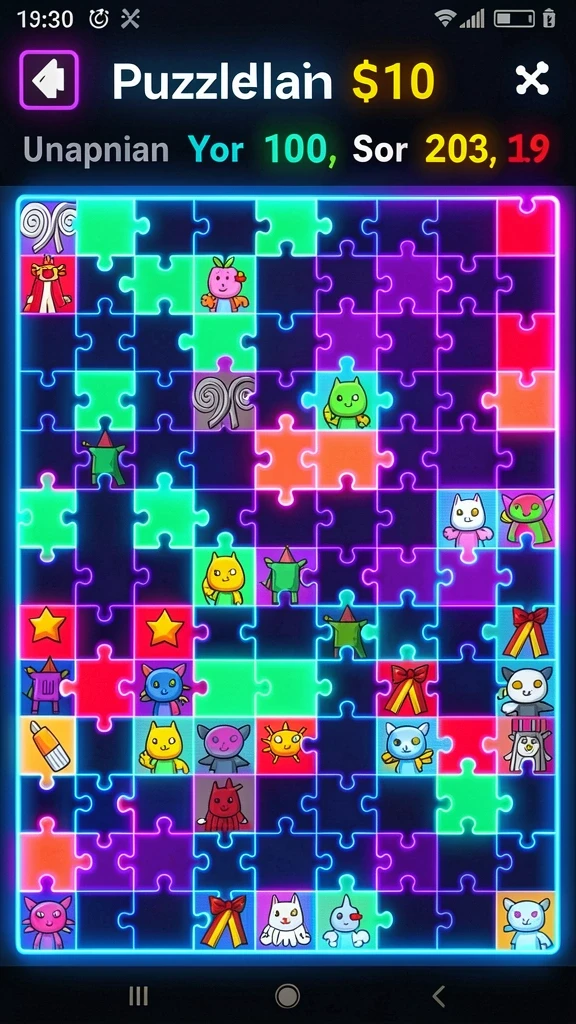Choose the white cat tile with yellow eyes on teal
The height and width of the screenshot is (1024, 576).
(526, 688)
